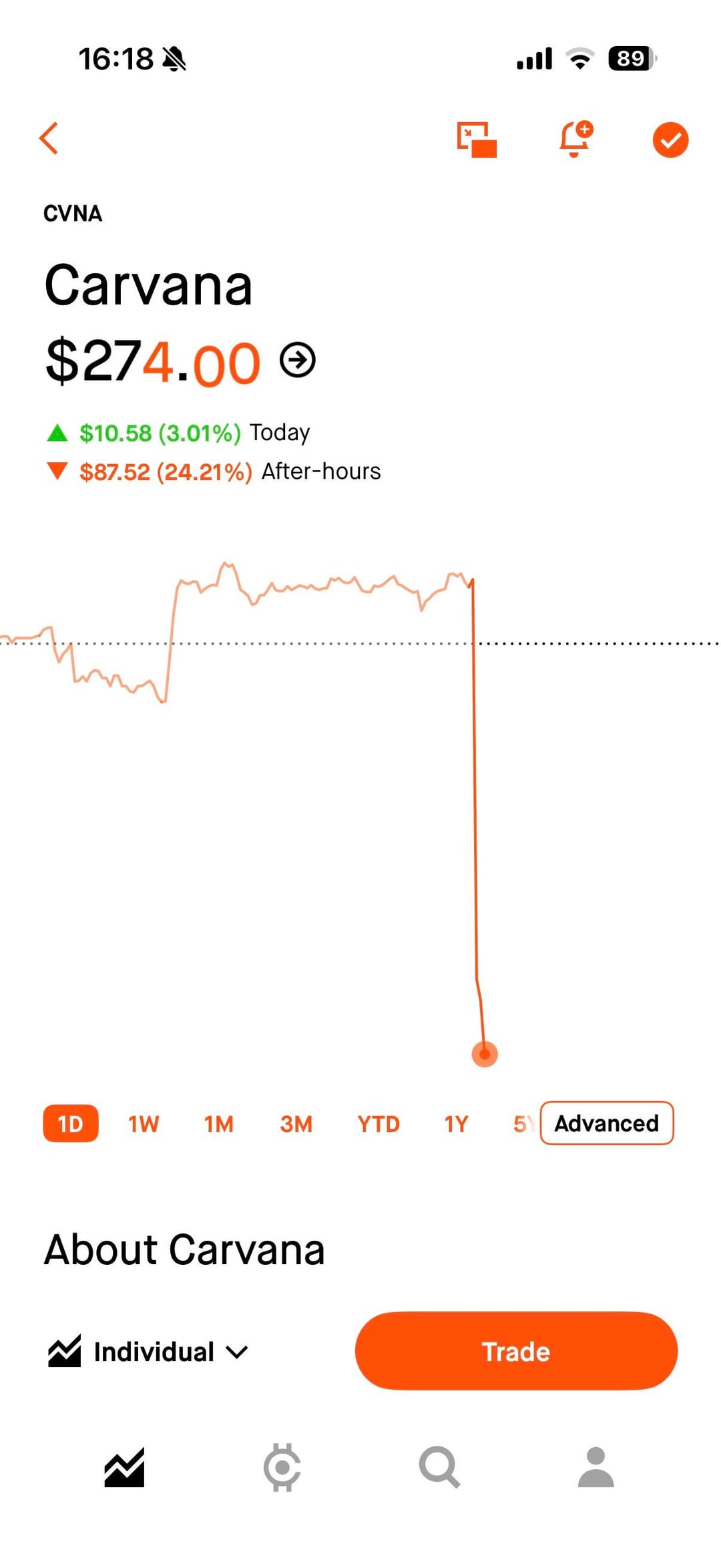The height and width of the screenshot is (1568, 721).
Task: Open the search tab
Action: click(439, 1468)
